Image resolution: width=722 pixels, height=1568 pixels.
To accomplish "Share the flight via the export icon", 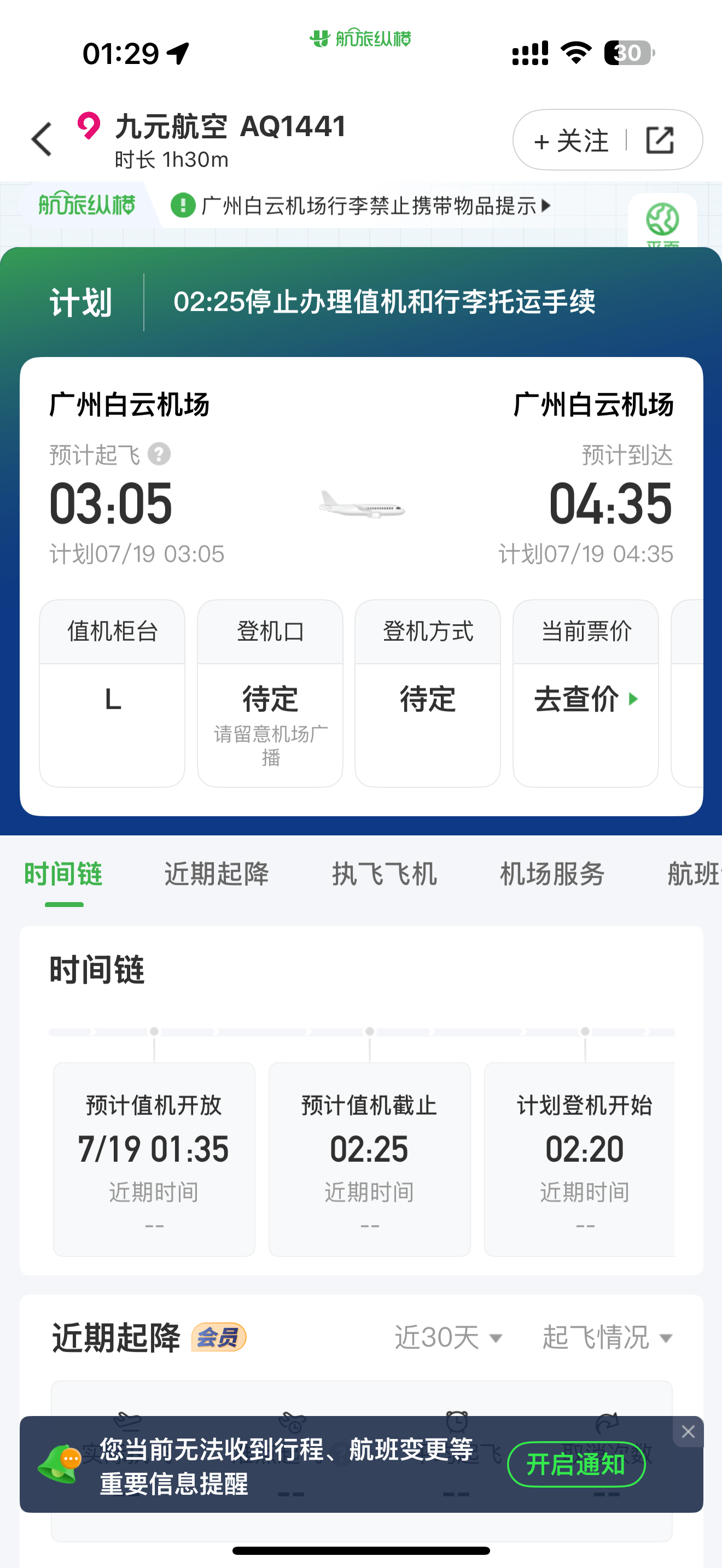I will point(660,141).
